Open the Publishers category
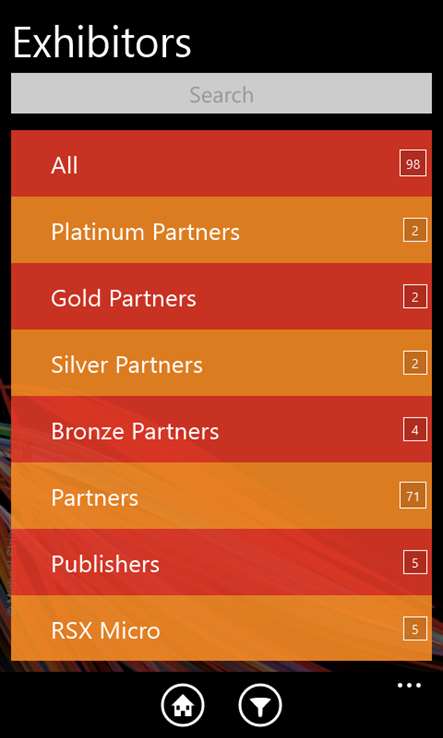Viewport: 443px width, 738px height. point(221,562)
